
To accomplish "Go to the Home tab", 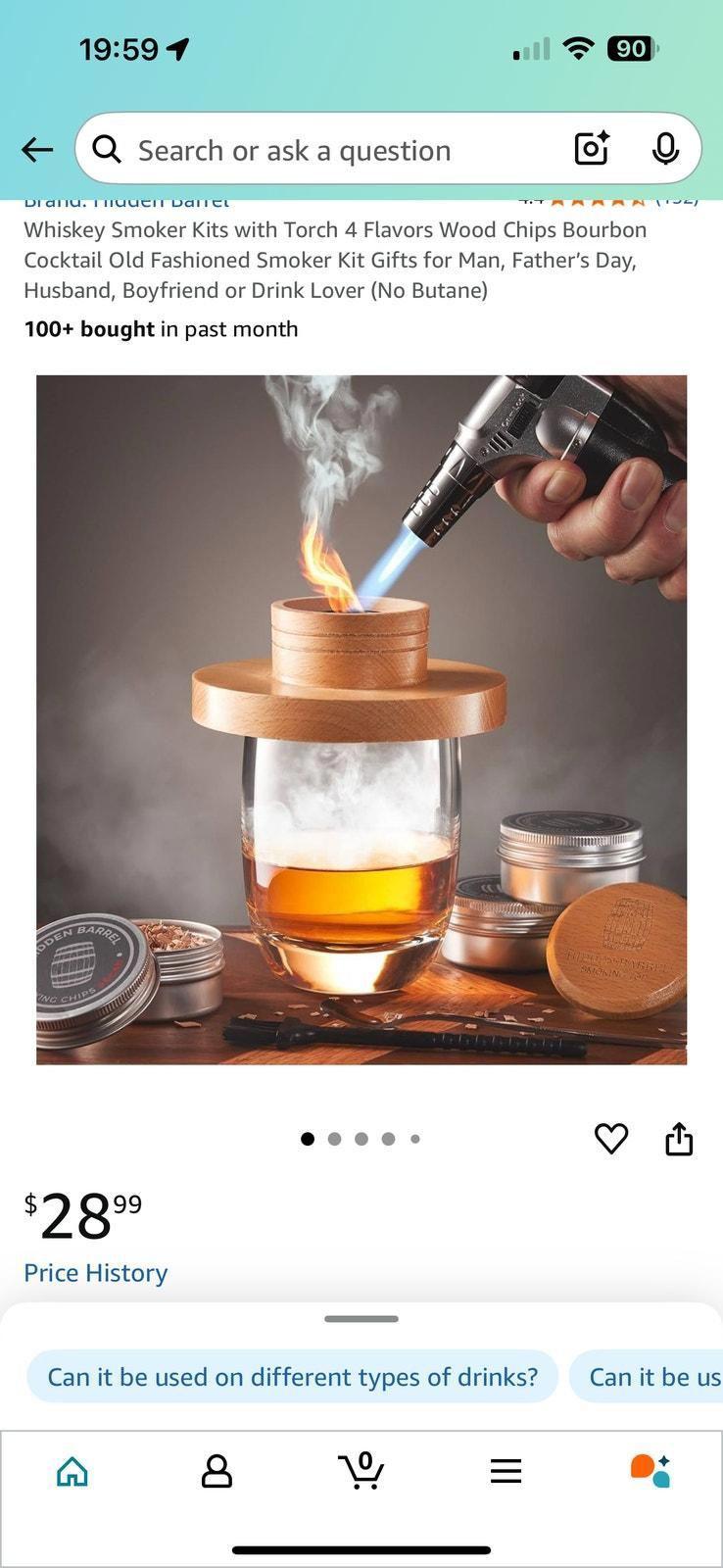I will 72,1471.
